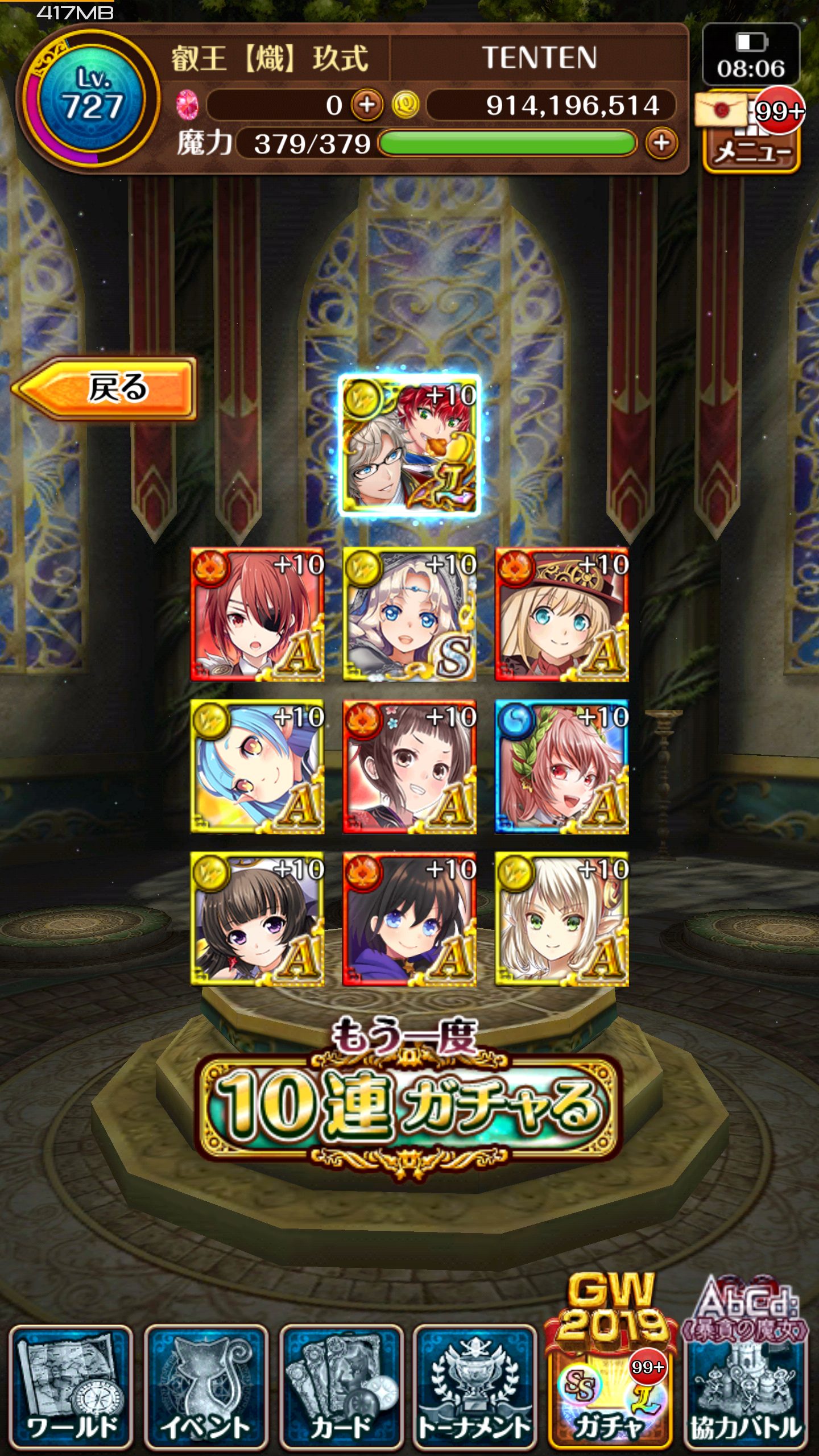View the blue-haired horned girl card

coord(257,767)
